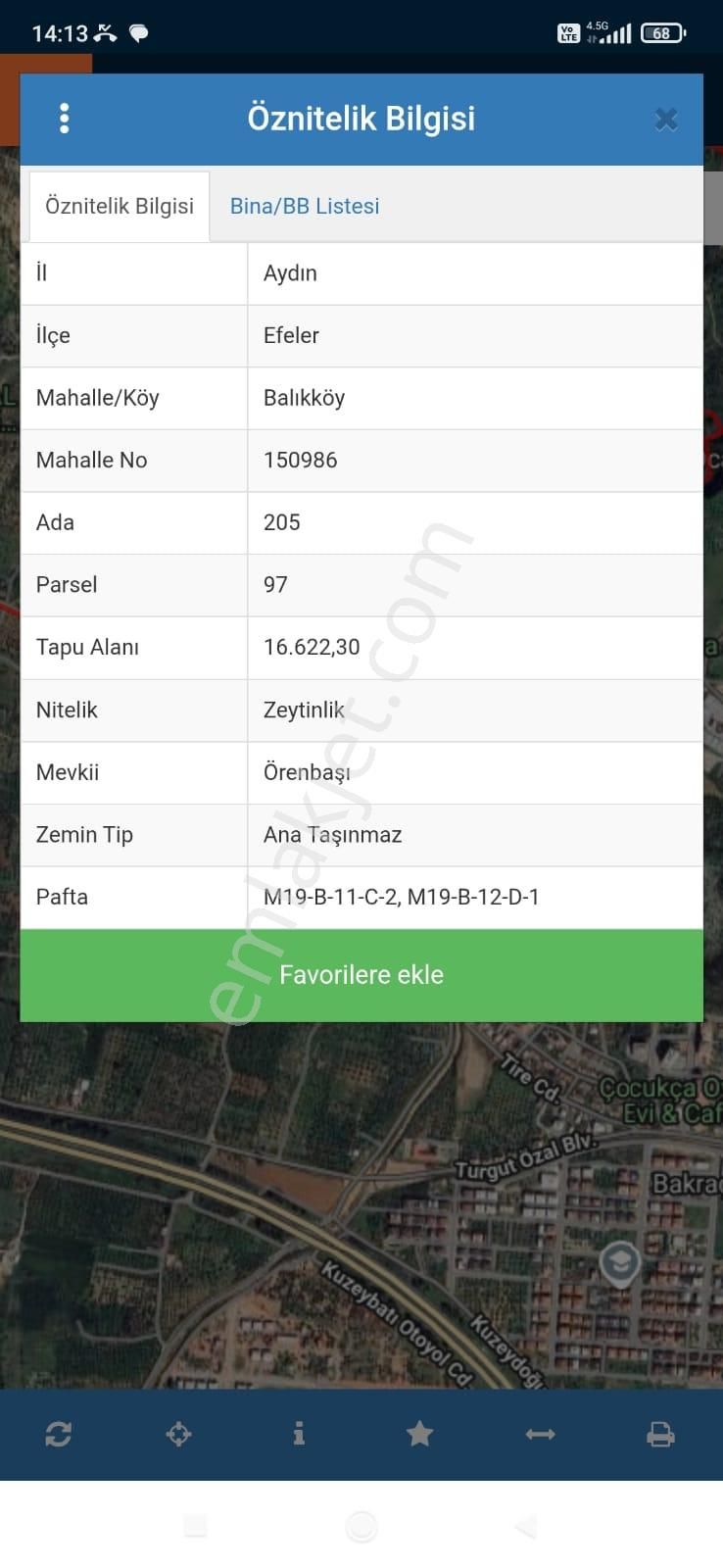Print using the printer icon
This screenshot has height=1568, width=723.
660,1435
